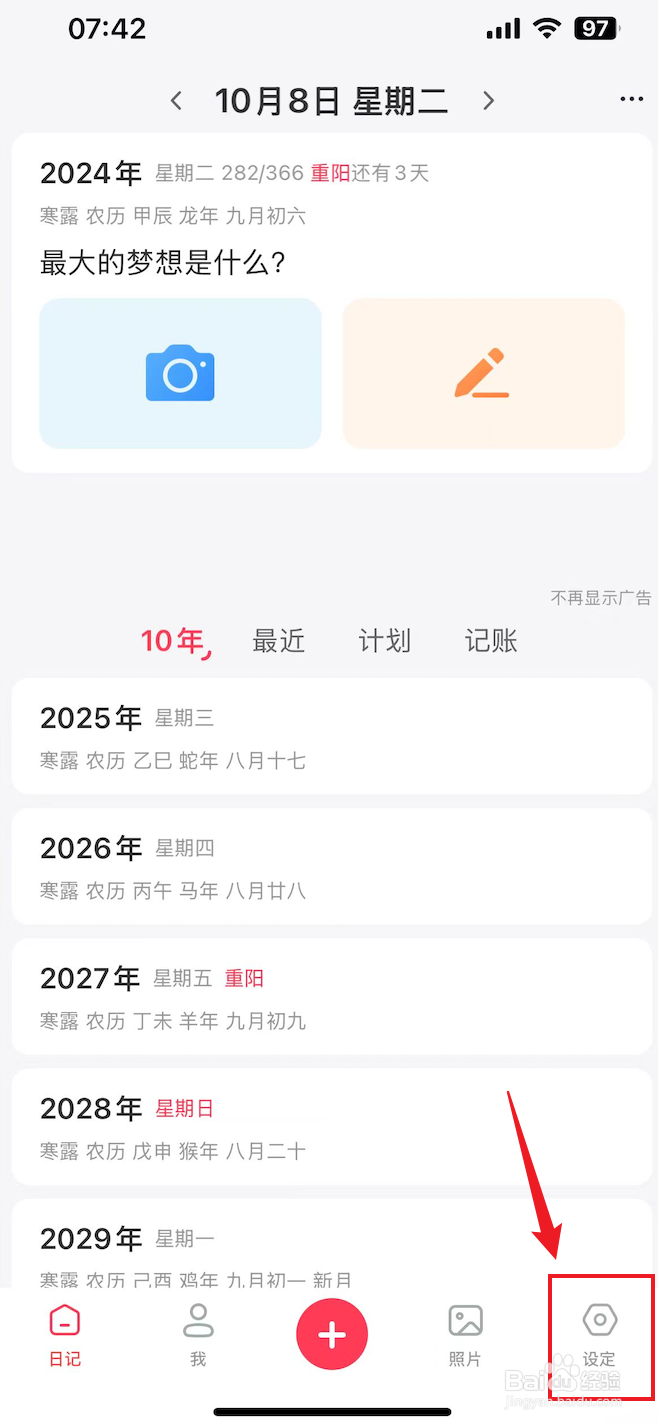Switch to the 记账 tab
The height and width of the screenshot is (1424, 658).
tap(491, 641)
